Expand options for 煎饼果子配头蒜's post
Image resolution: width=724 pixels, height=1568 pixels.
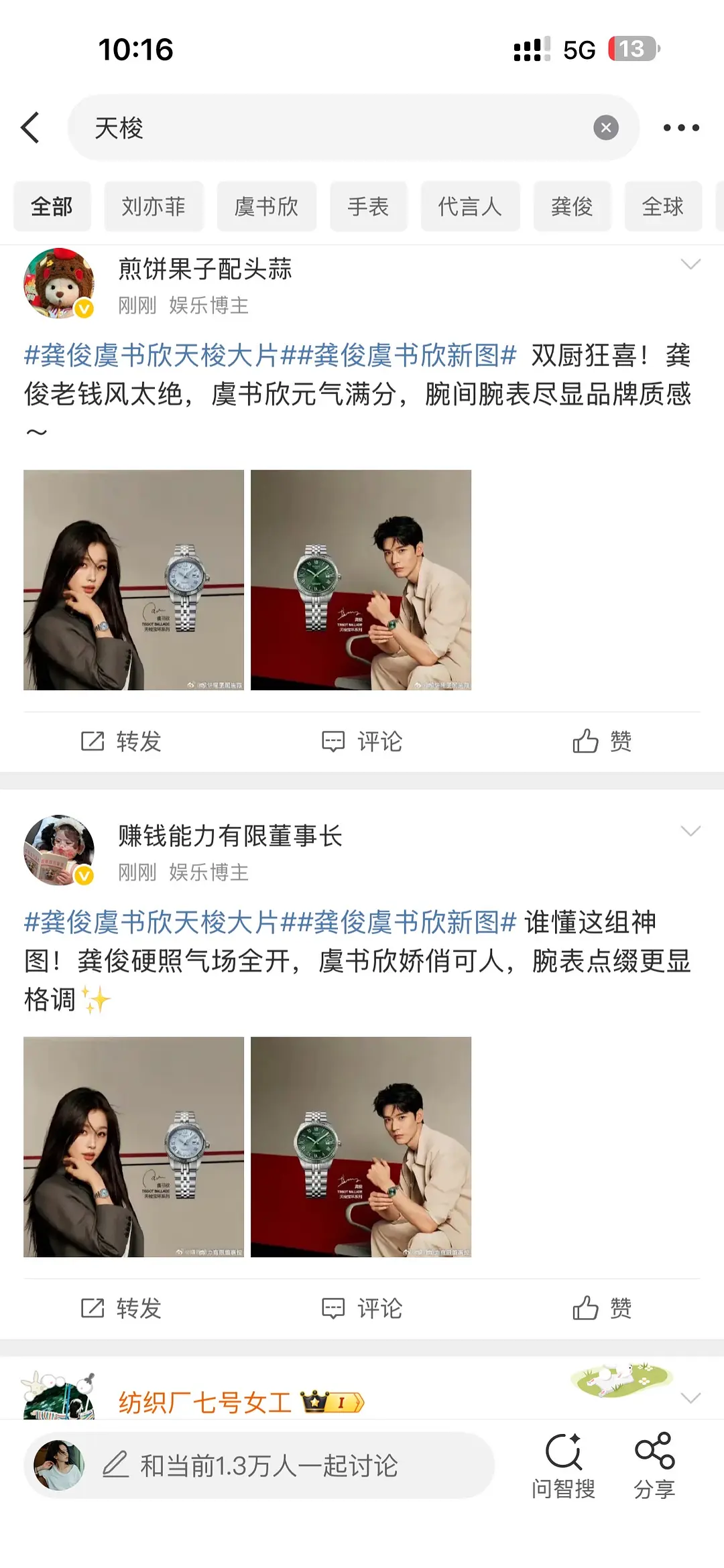point(690,264)
